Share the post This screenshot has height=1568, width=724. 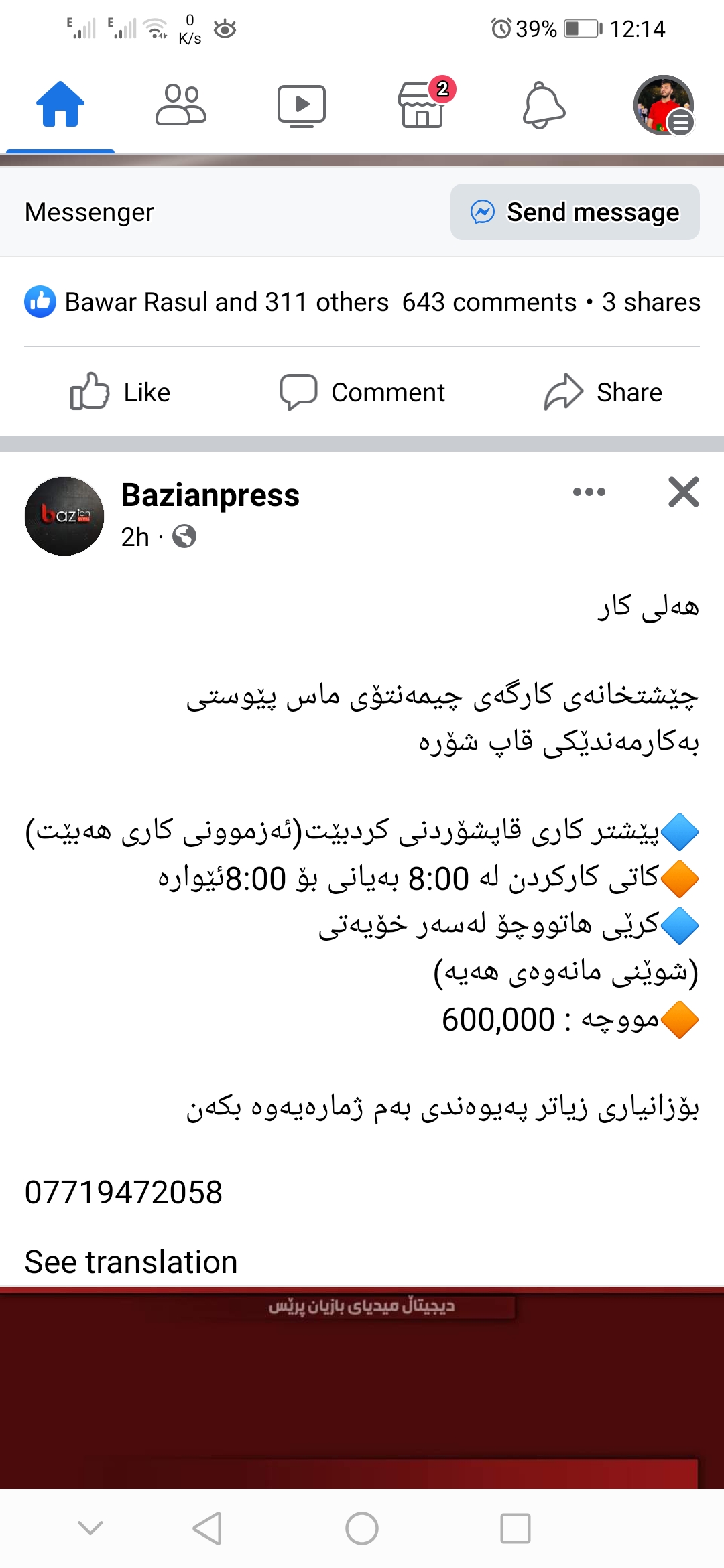click(603, 392)
